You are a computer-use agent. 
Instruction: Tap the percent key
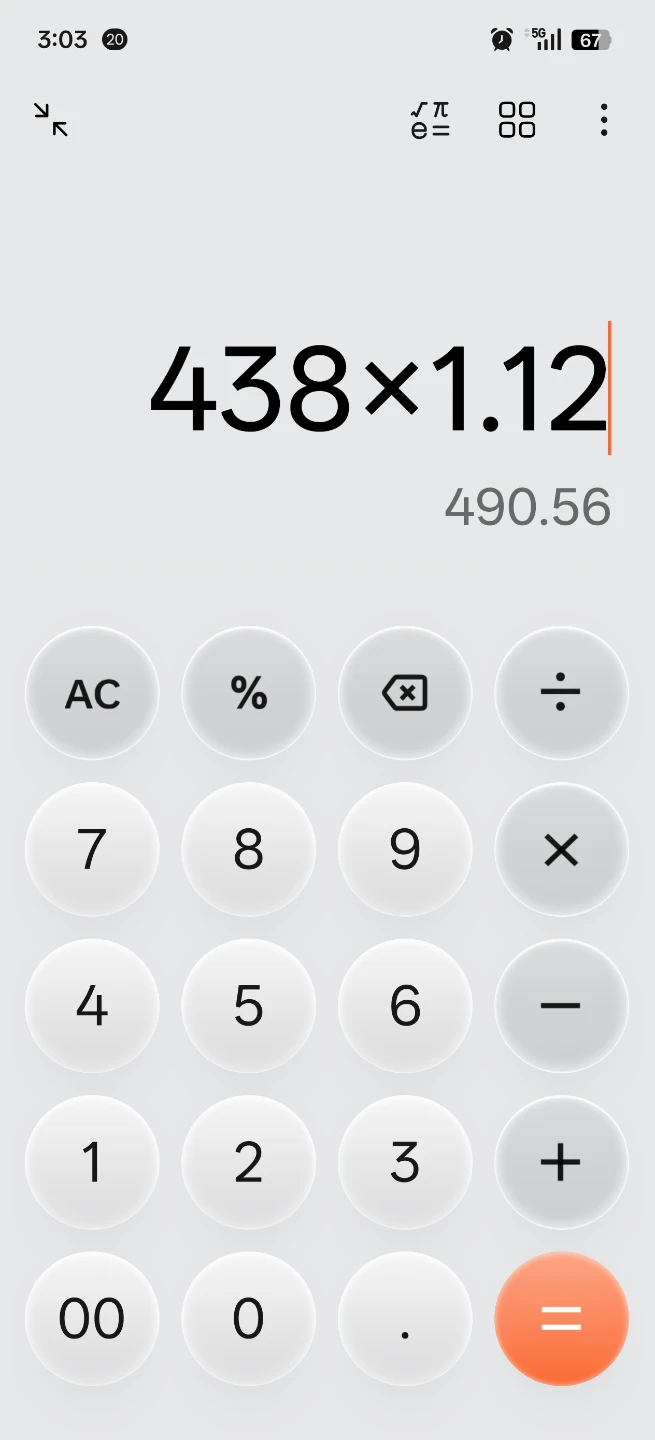(248, 693)
